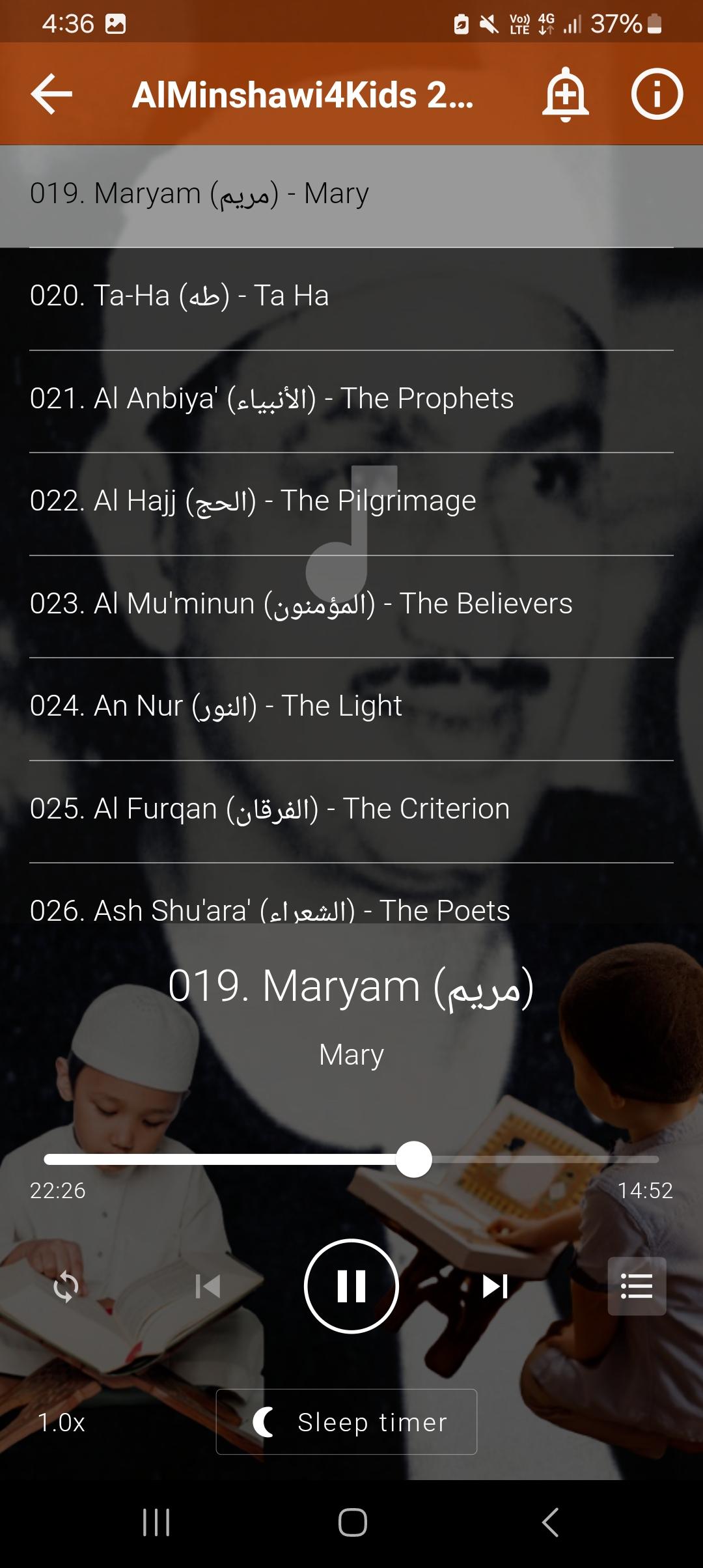
Task: Skip to the next track
Action: point(495,1287)
